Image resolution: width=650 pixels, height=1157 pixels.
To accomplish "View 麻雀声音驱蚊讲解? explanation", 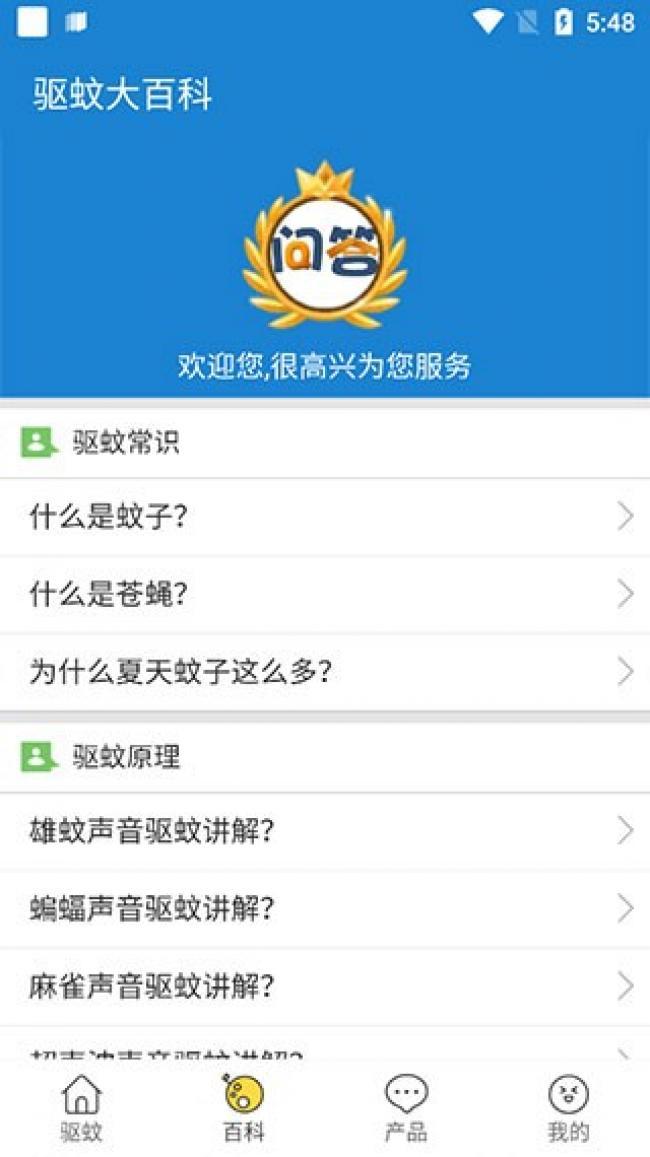I will [325, 987].
